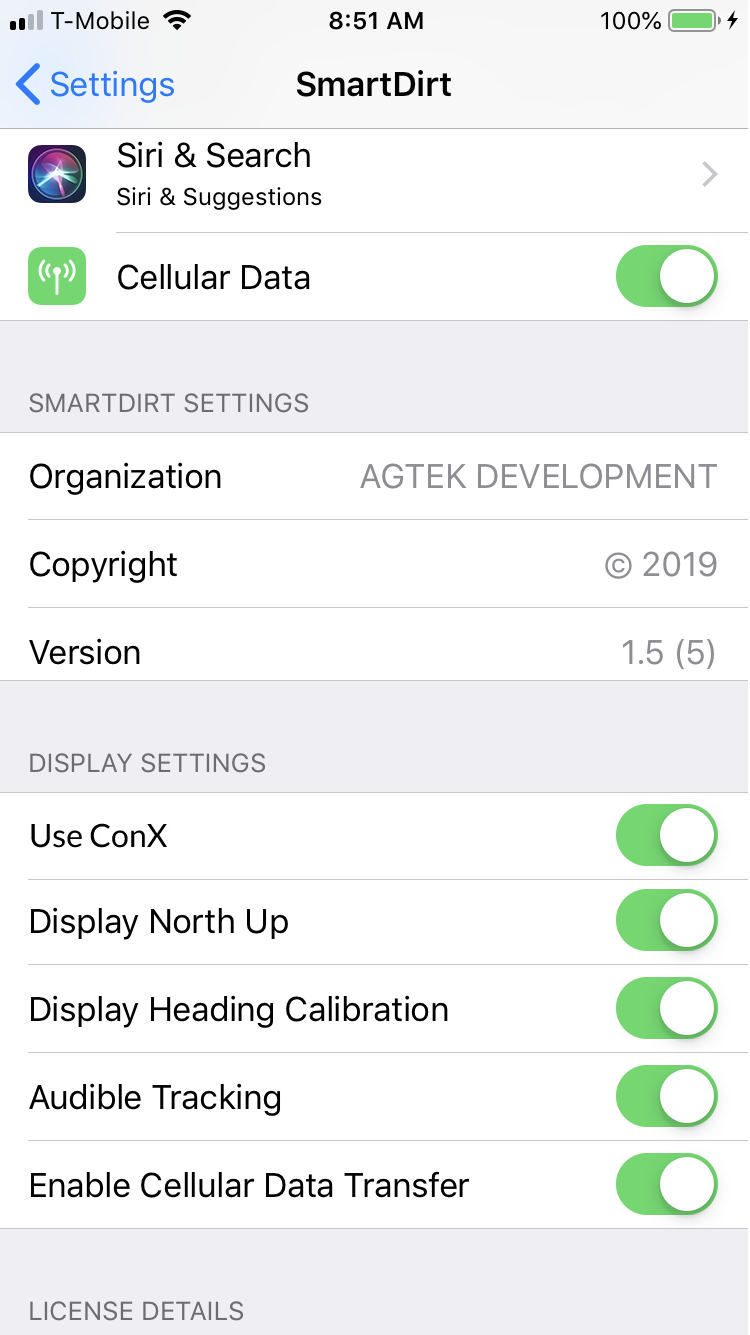Turn off Audible Tracking

(x=666, y=1097)
